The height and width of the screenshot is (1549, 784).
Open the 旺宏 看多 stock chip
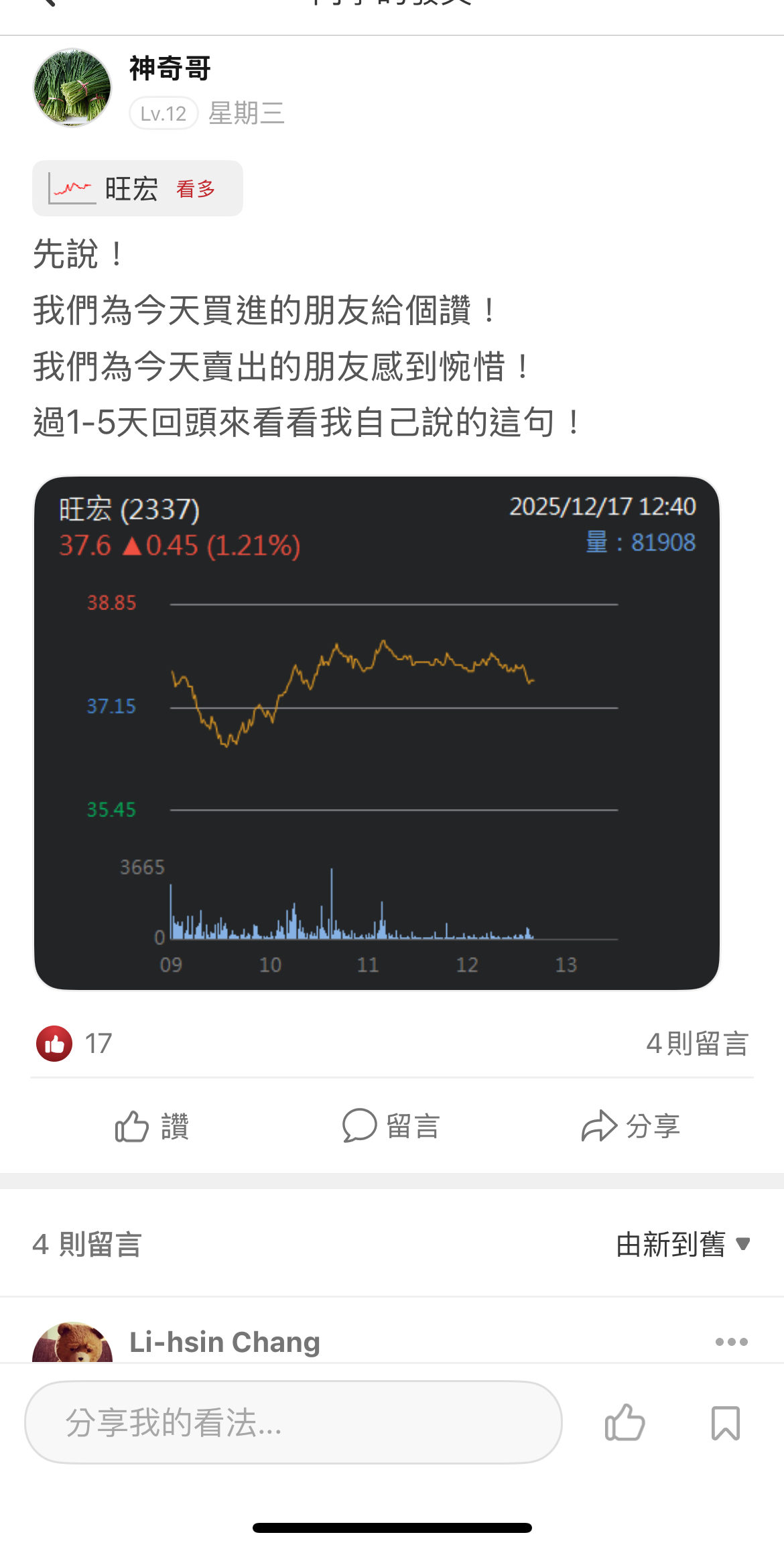tap(137, 189)
